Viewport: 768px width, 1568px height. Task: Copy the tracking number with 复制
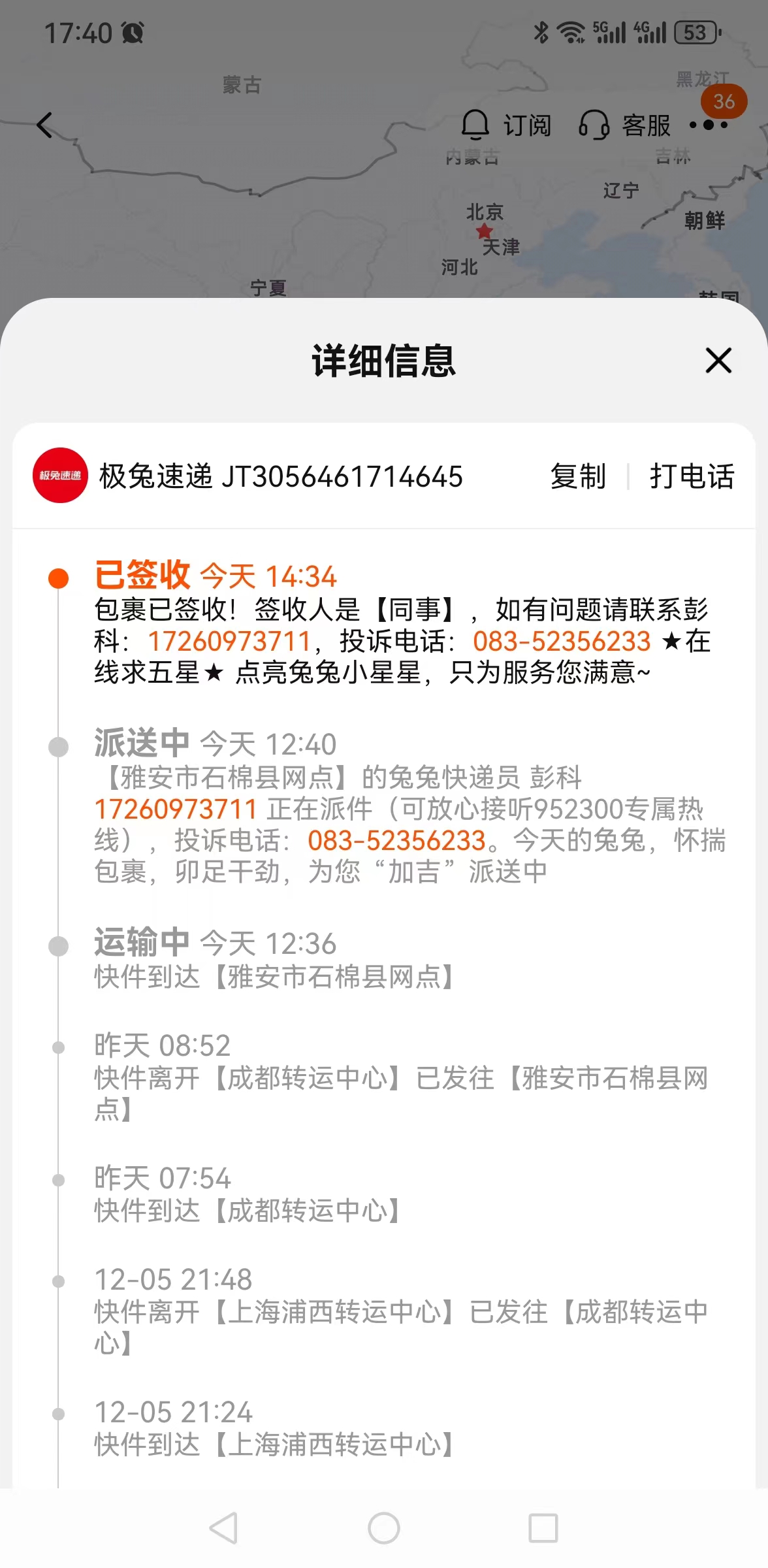(578, 476)
